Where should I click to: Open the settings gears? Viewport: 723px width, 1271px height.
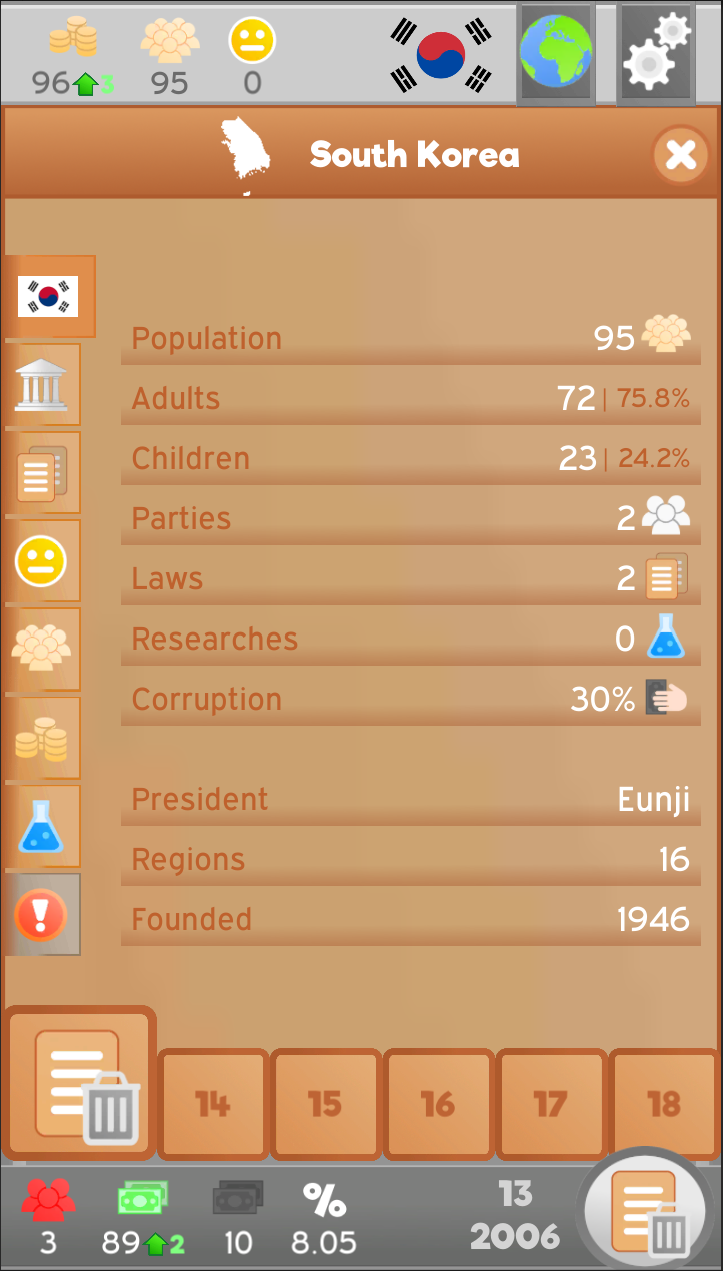pos(656,53)
